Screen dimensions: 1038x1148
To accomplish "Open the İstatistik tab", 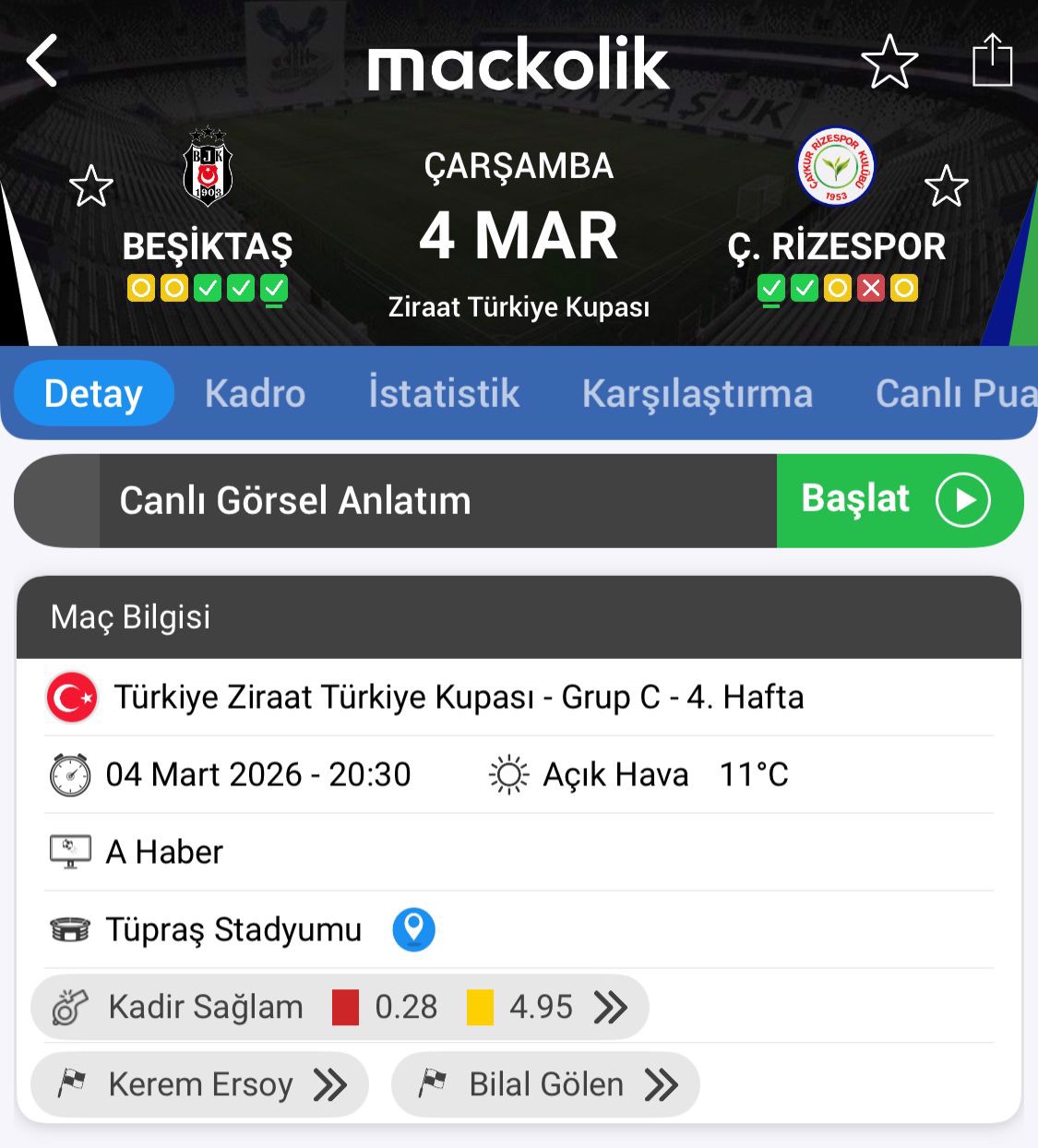I will [444, 393].
